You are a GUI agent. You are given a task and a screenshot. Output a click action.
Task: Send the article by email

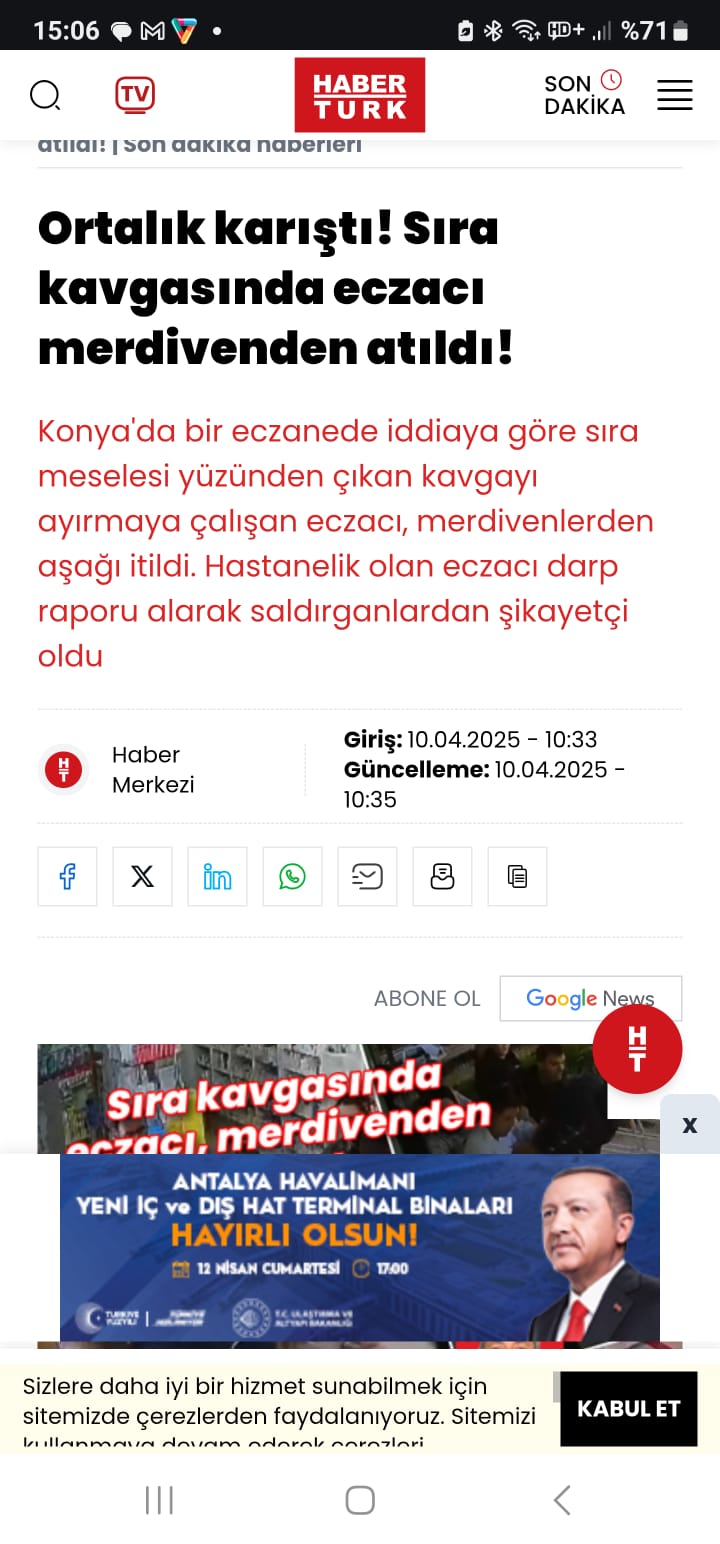[x=367, y=877]
